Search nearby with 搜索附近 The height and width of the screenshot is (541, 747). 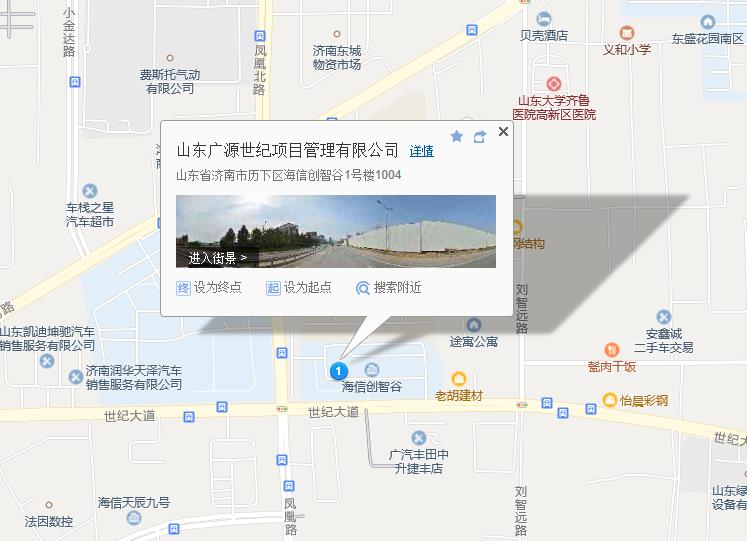(x=389, y=288)
